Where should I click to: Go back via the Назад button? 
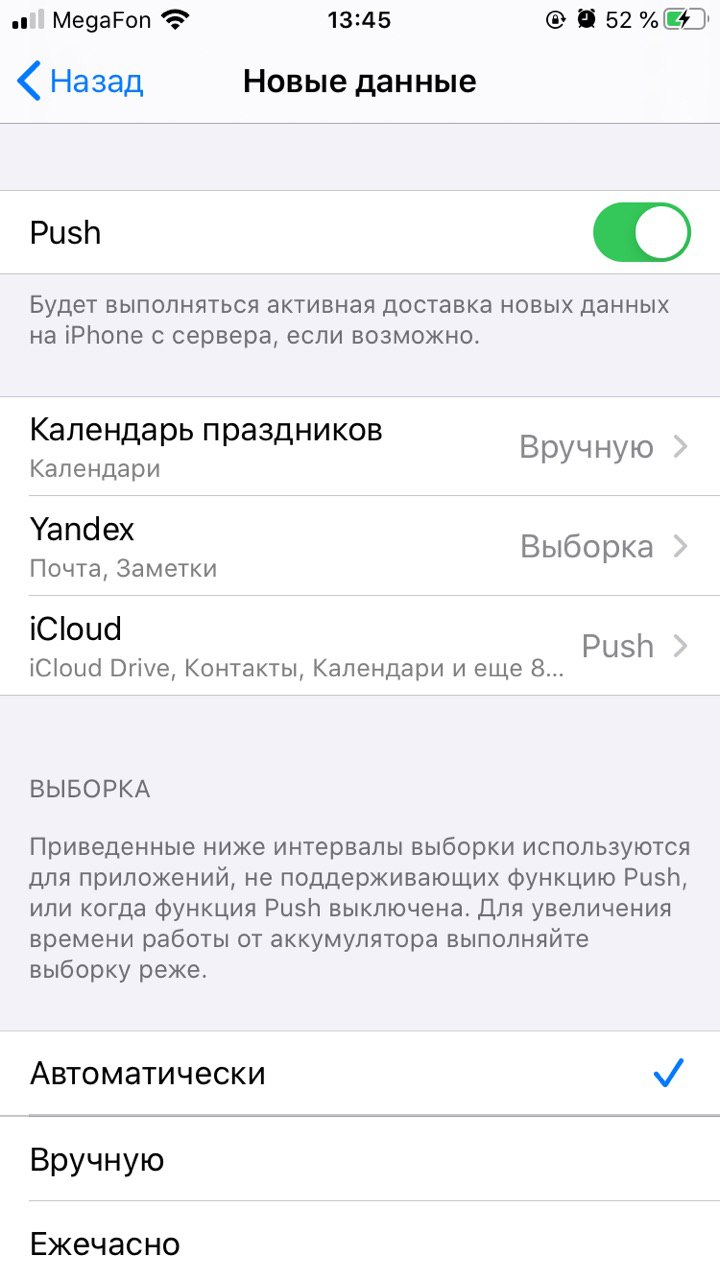[80, 81]
